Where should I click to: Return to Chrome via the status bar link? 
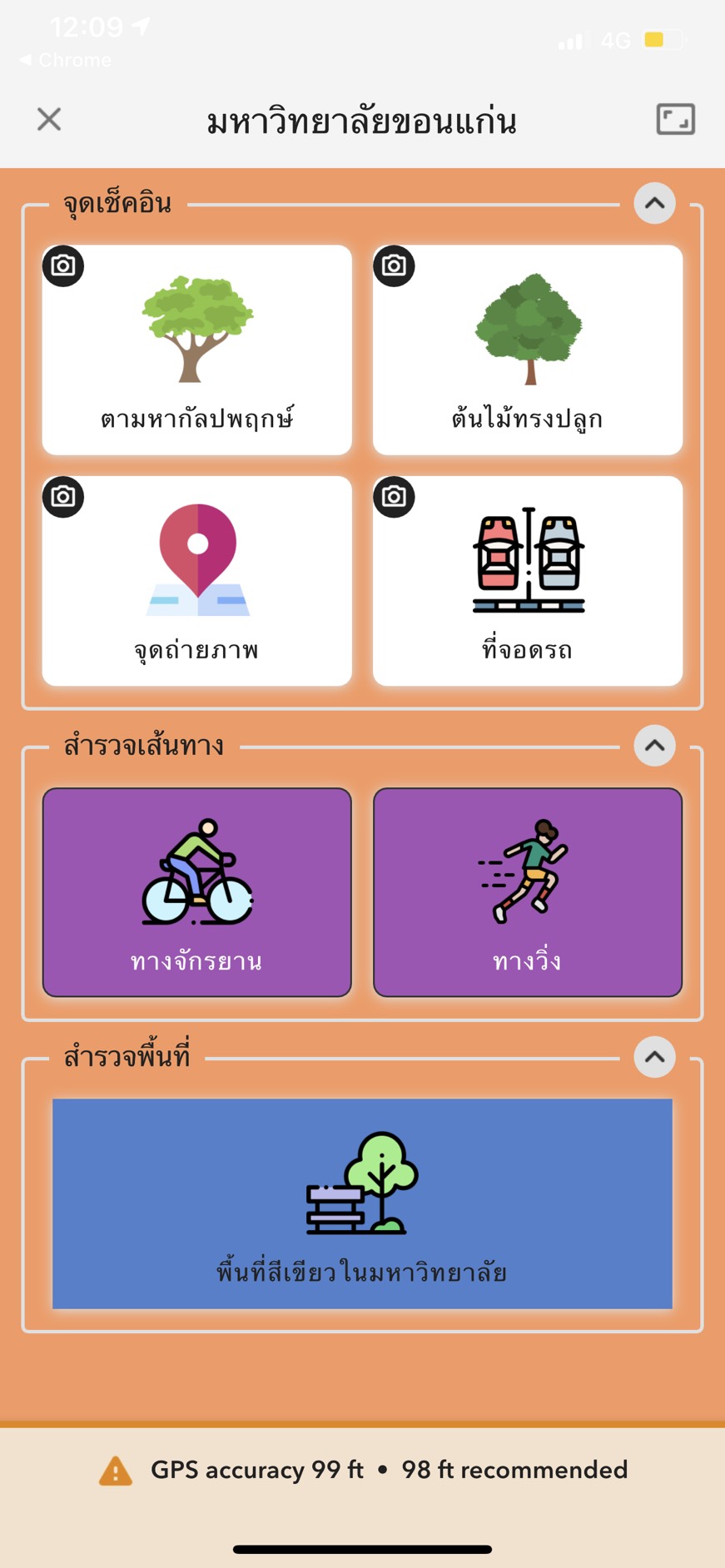65,60
